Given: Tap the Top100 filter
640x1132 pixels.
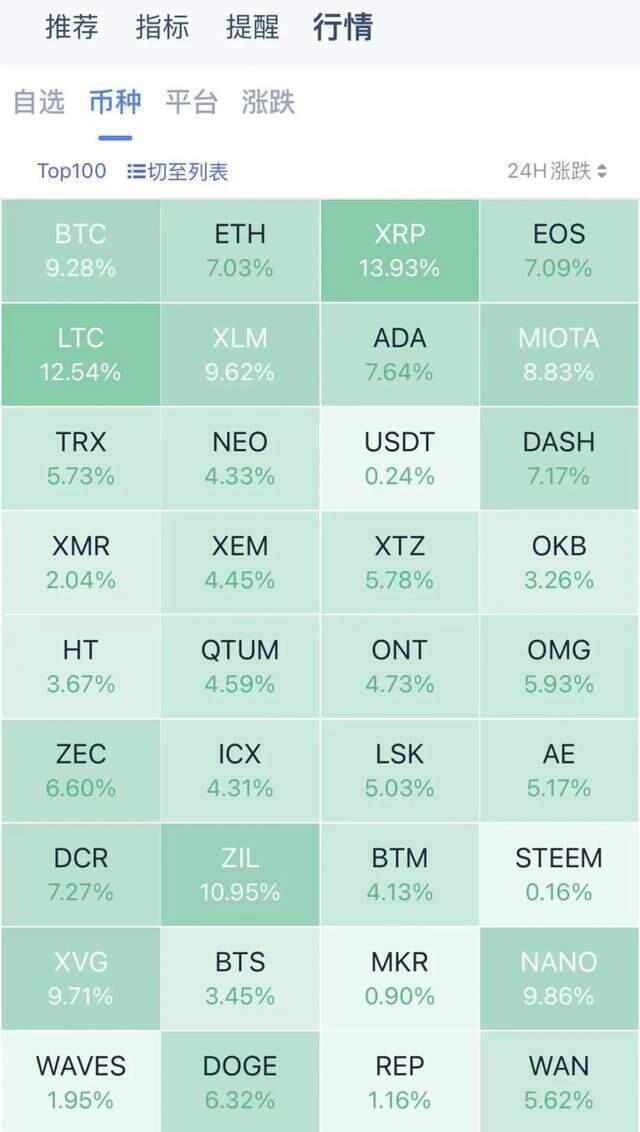Looking at the screenshot, I should pyautogui.click(x=71, y=171).
